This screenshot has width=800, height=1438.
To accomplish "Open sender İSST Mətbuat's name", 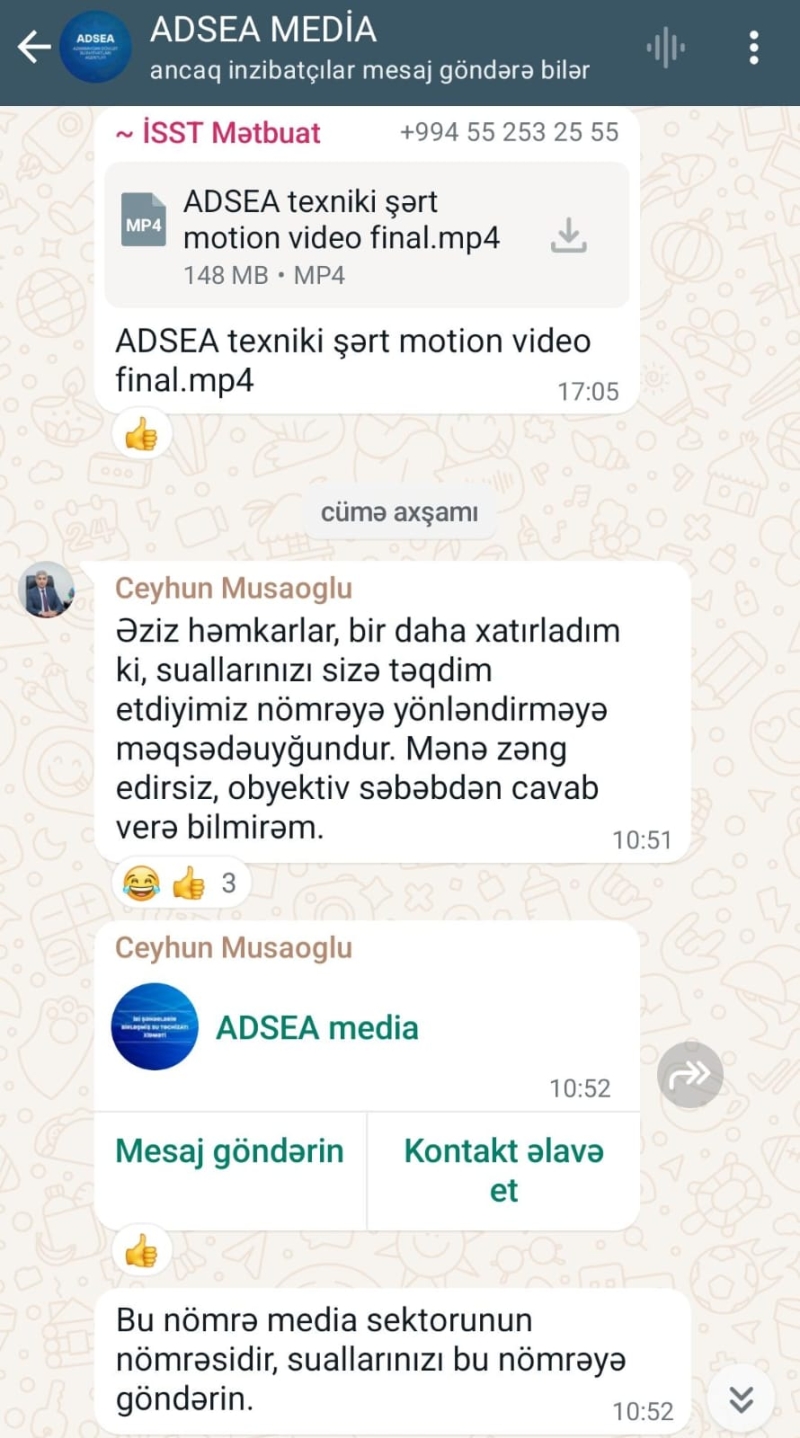I will [218, 132].
